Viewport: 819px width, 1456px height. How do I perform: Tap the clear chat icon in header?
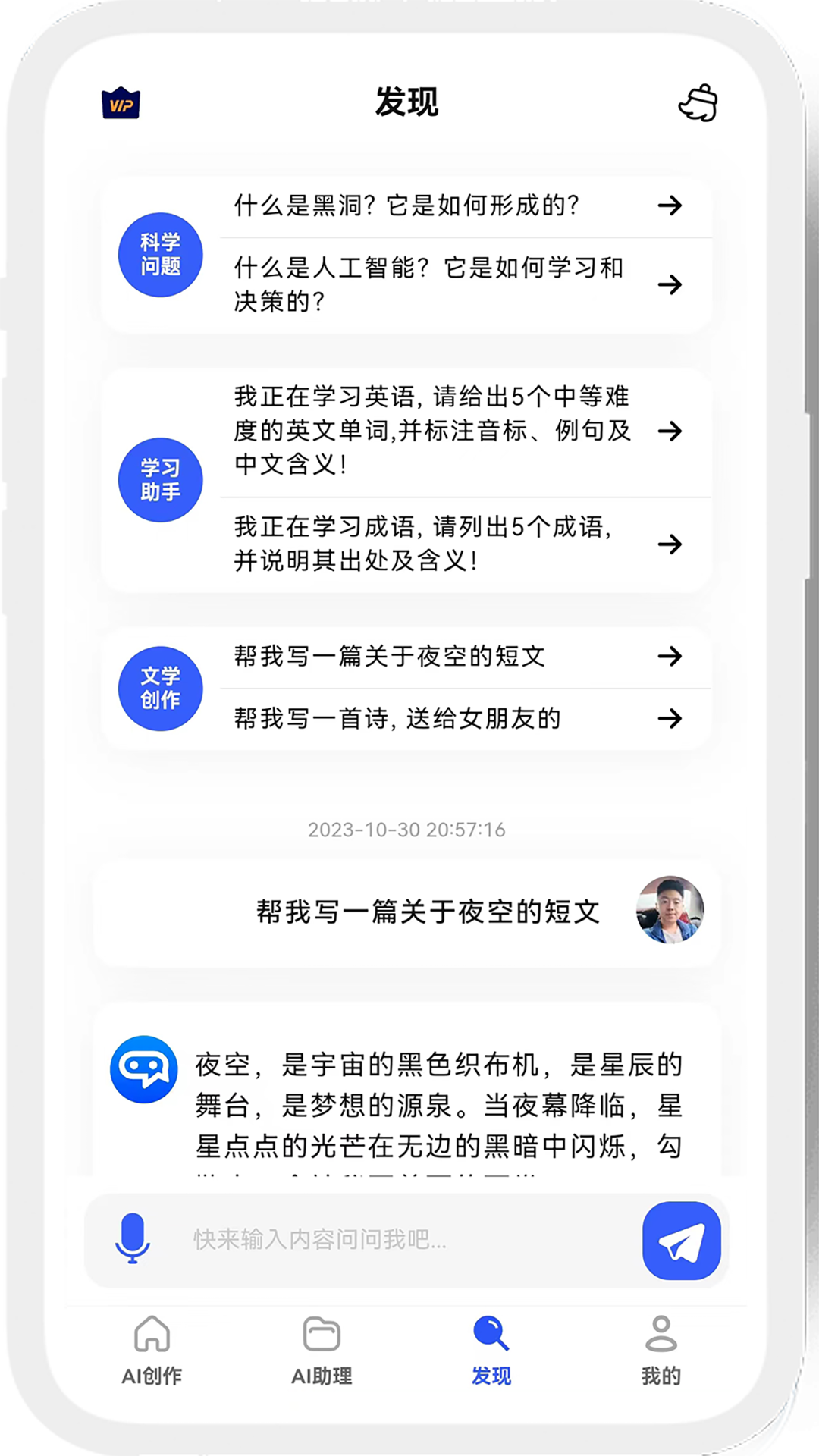click(698, 103)
